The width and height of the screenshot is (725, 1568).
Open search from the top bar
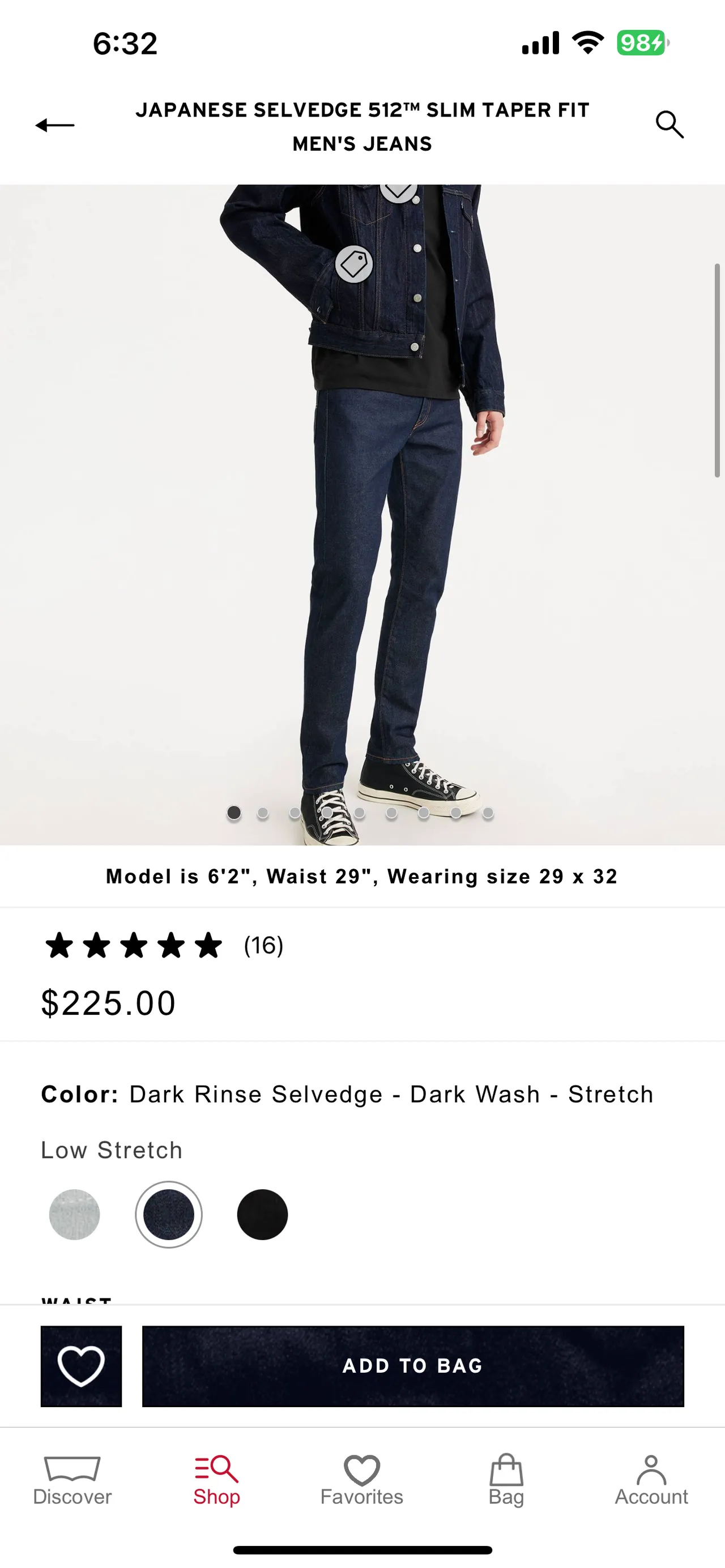[669, 125]
